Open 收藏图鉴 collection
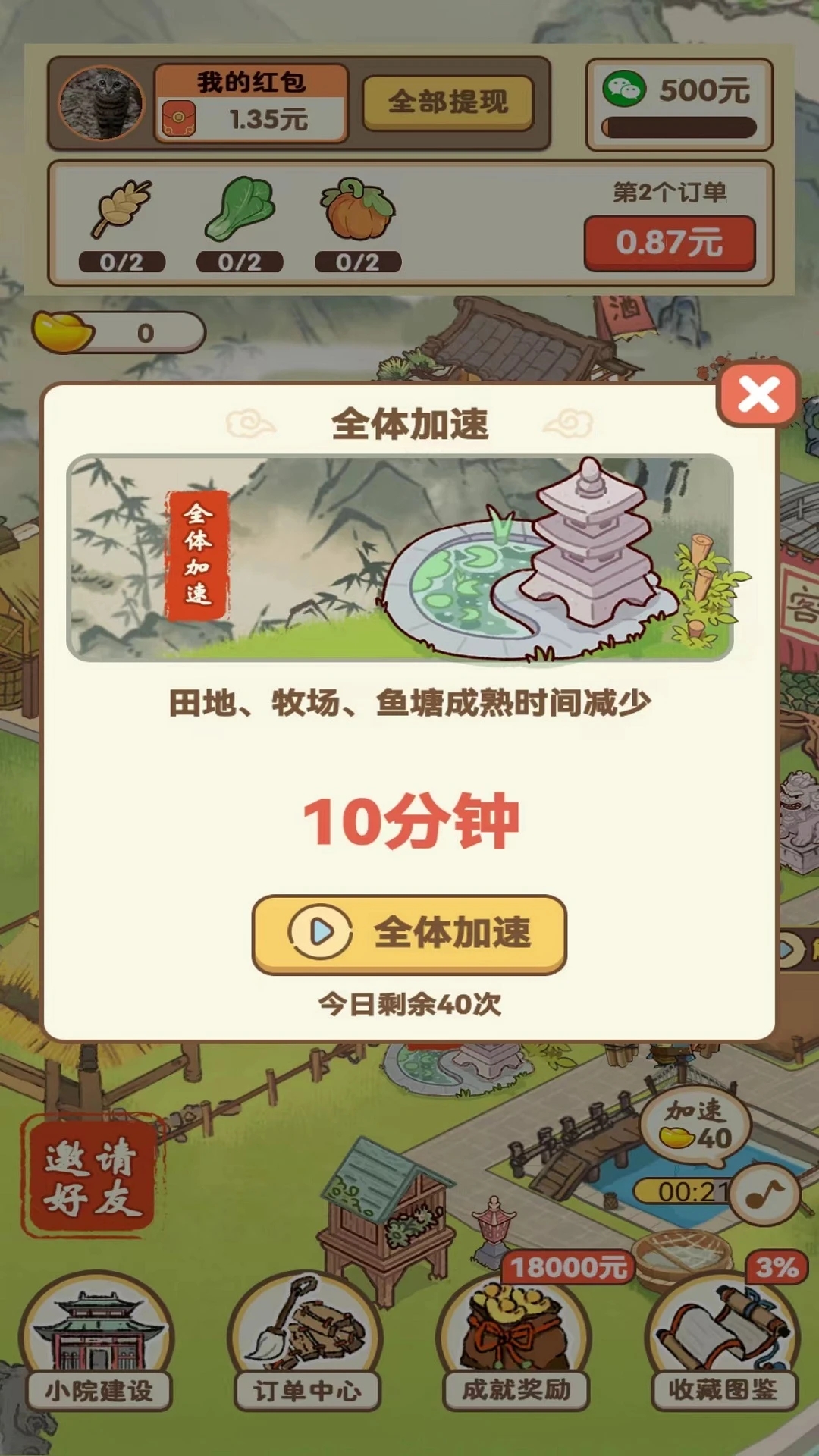The width and height of the screenshot is (819, 1456). tap(723, 1341)
